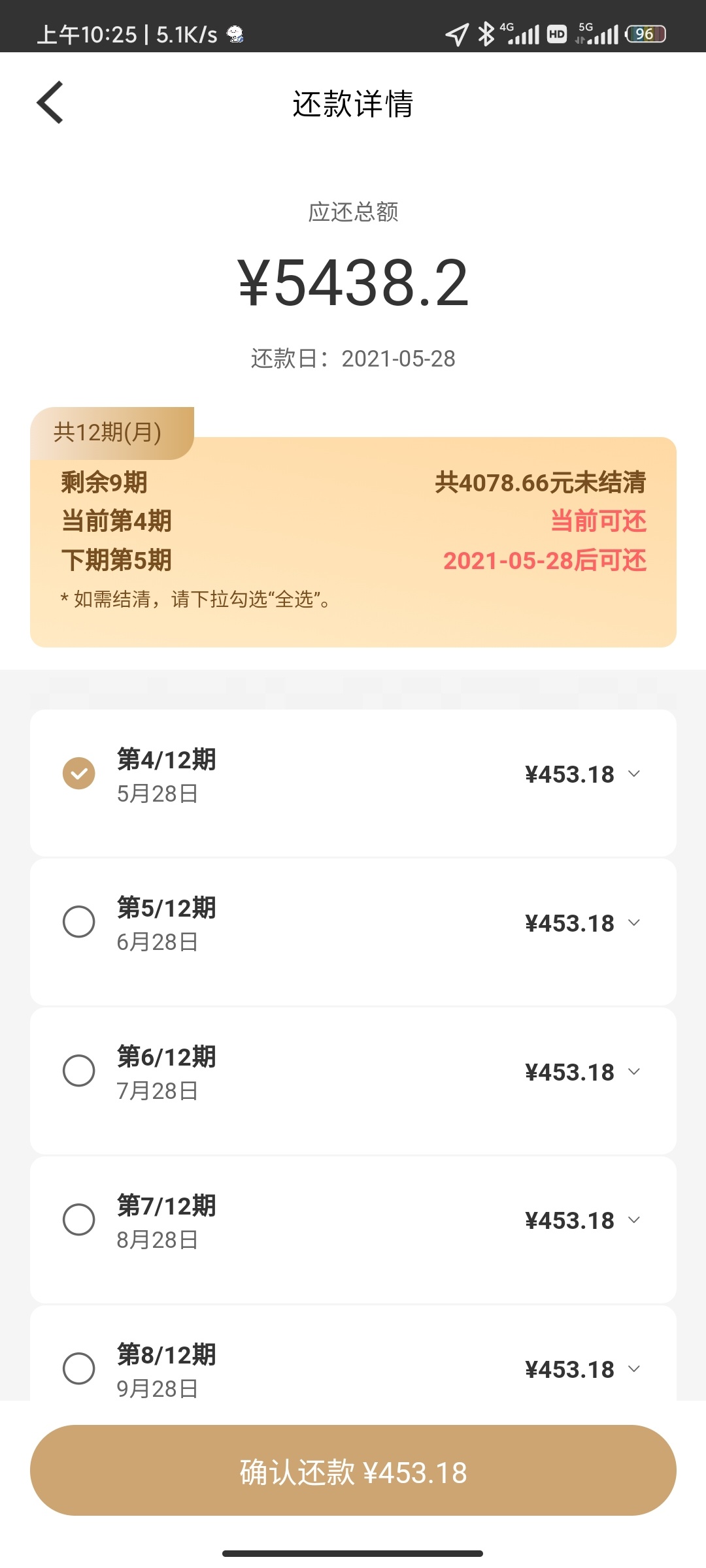This screenshot has width=706, height=1568.
Task: Expand details chevron for 第8/12期
Action: (633, 1369)
